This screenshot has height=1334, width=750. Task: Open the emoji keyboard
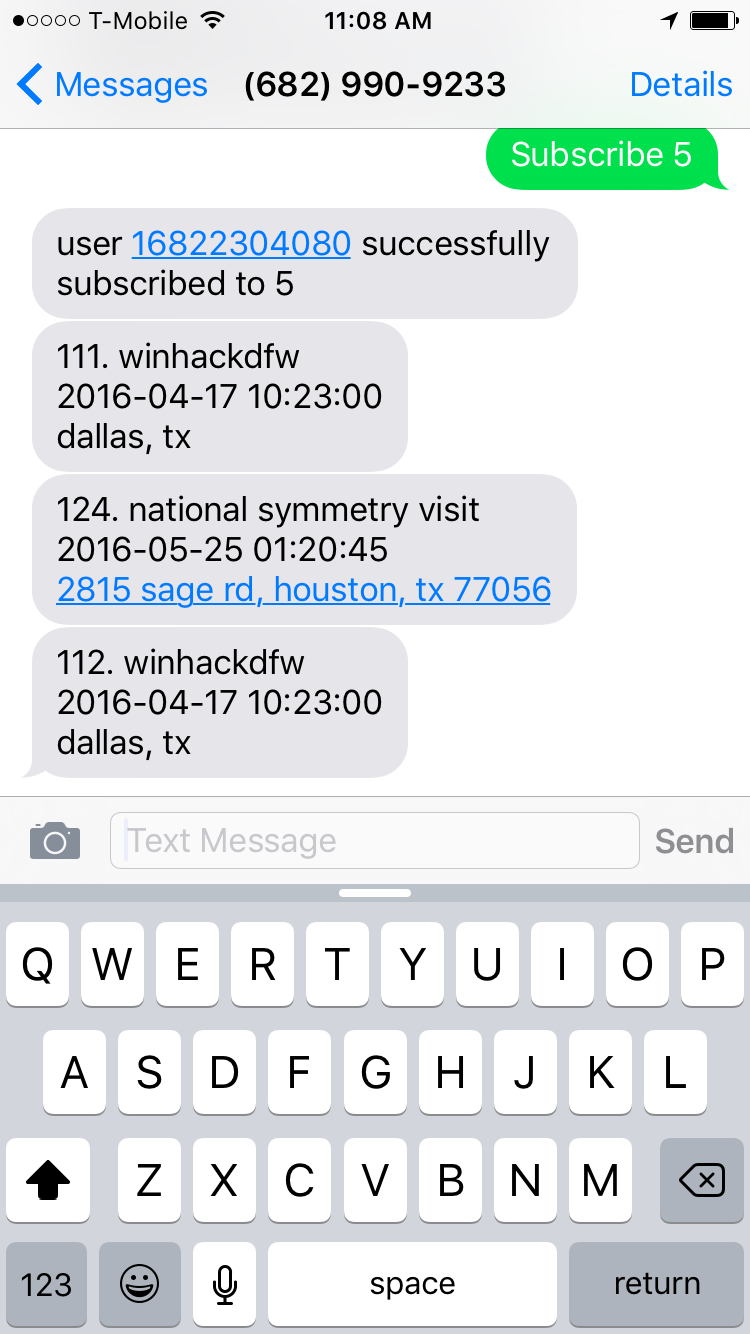(x=139, y=1284)
